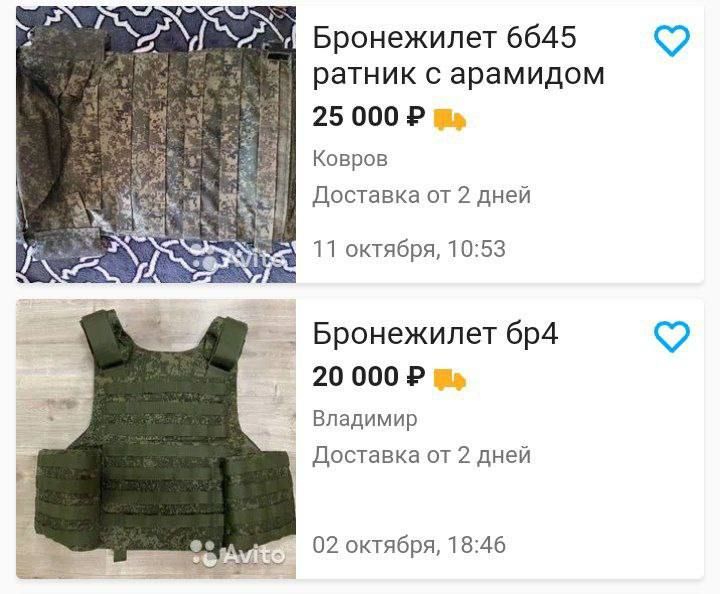View the Бронежилет бр4 listing
This screenshot has width=720, height=594.
[x=435, y=334]
